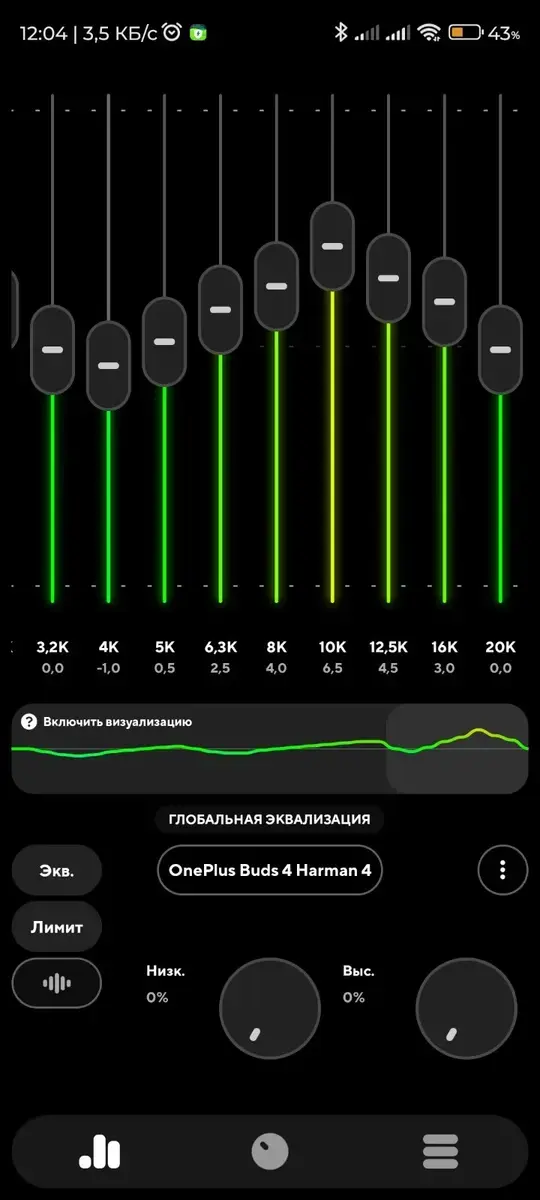Screen dimensions: 540x1200
Task: Tap the 3,2K band slider handle
Action: [x=52, y=350]
